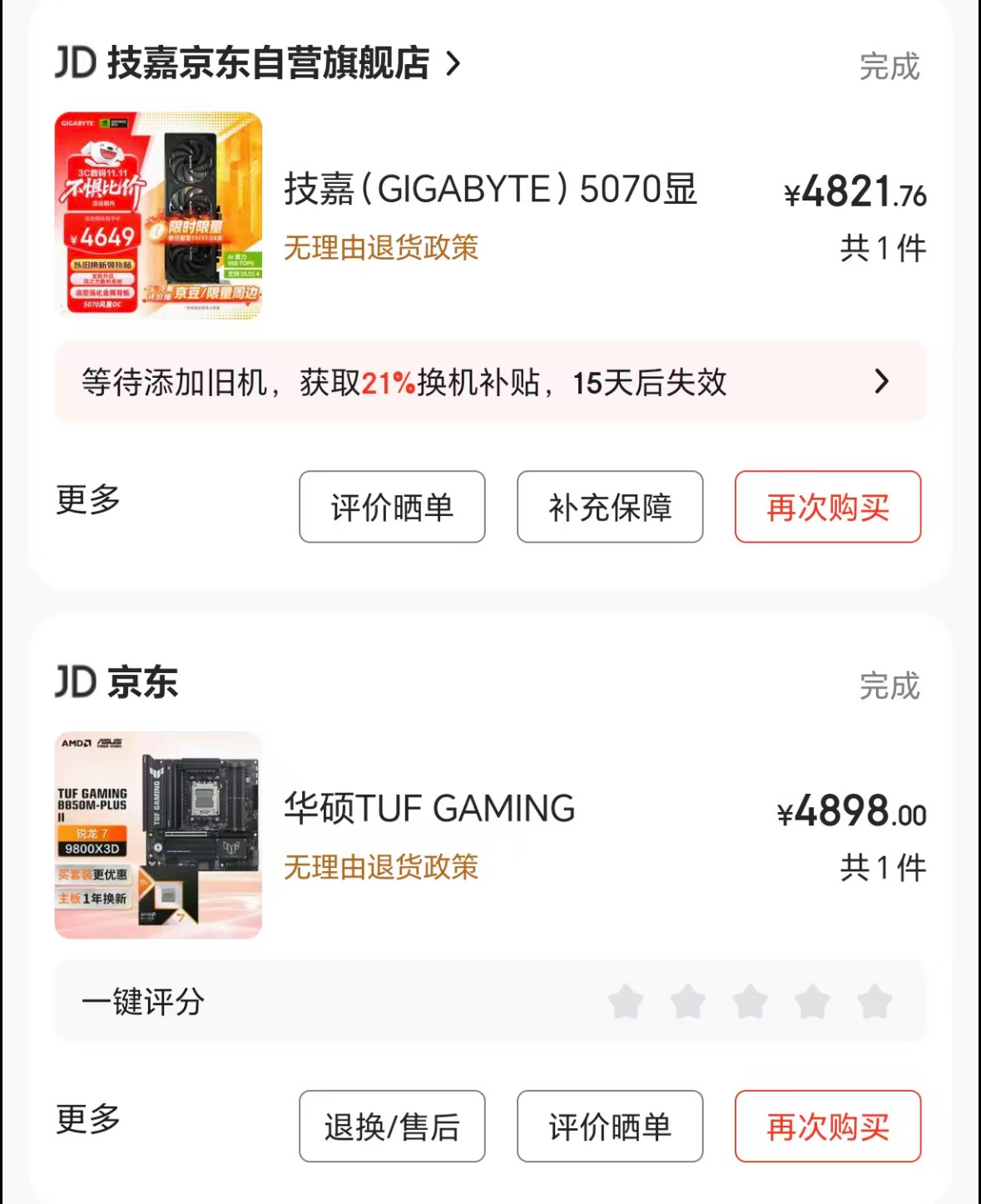Click 退换/售后 on the ASUS order

pos(393,1126)
